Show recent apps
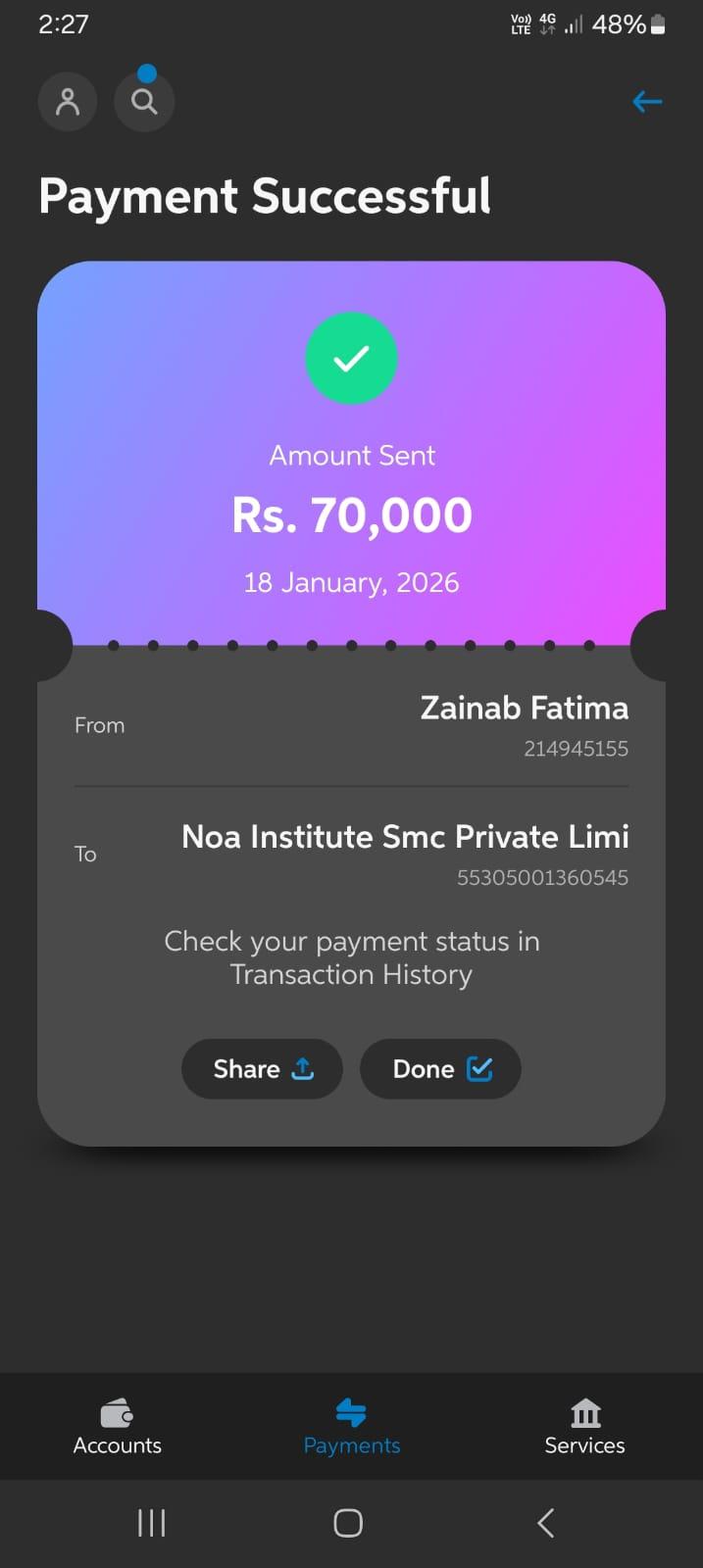The image size is (703, 1568). 151,1523
